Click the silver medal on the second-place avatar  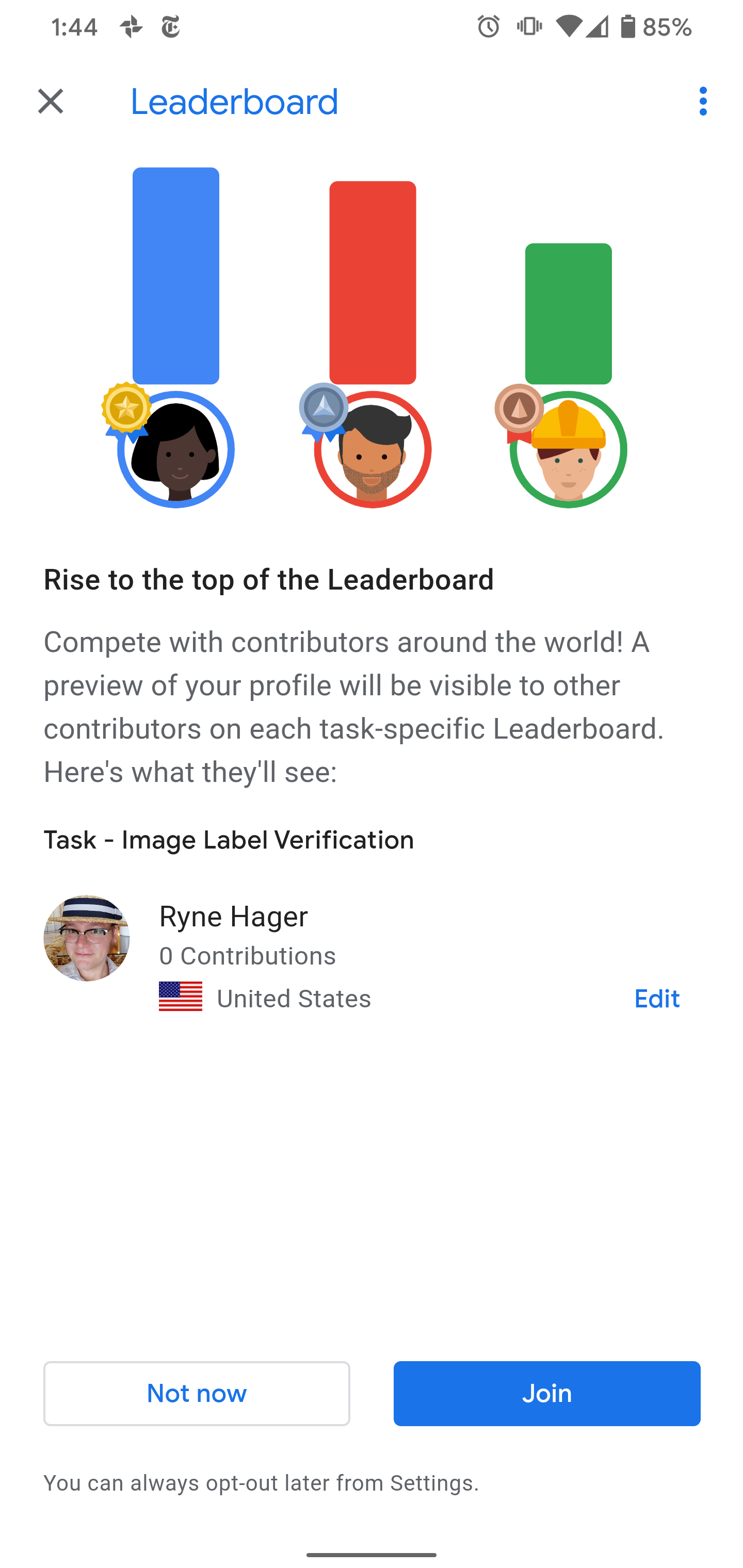(325, 409)
